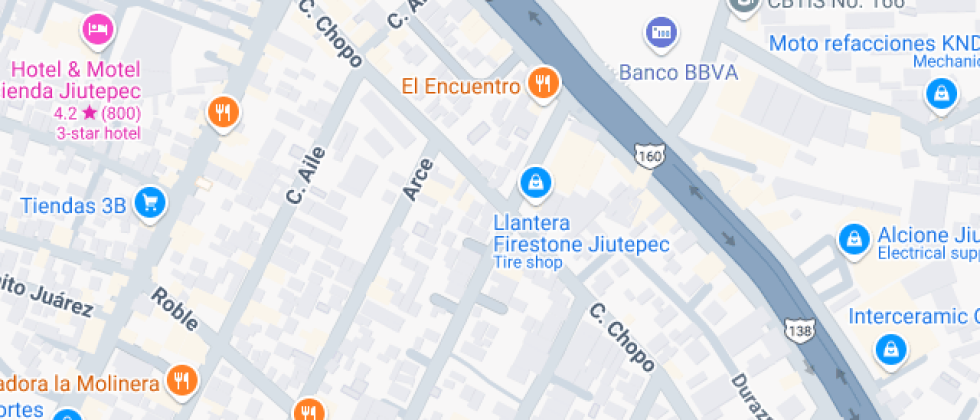
Task: Tap the Alcione electrical supply pin
Action: 853,239
